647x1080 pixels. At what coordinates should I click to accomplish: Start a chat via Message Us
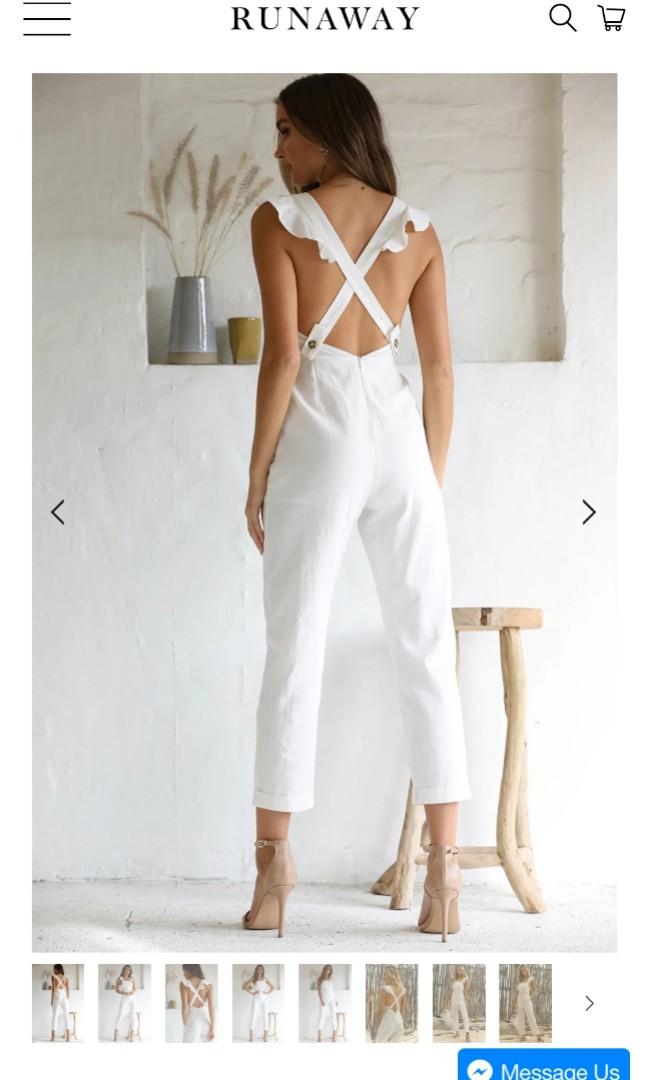pos(543,1068)
